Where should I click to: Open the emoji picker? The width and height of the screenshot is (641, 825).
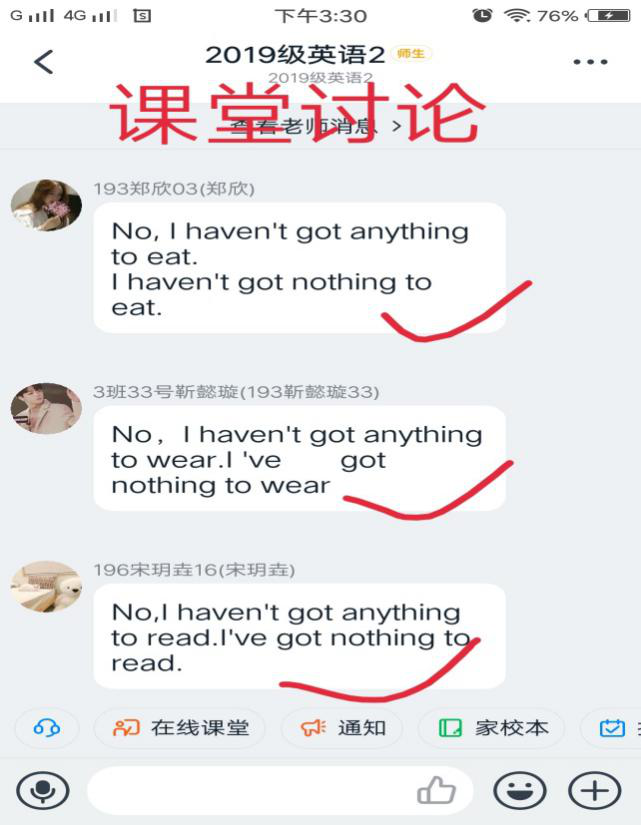(521, 791)
